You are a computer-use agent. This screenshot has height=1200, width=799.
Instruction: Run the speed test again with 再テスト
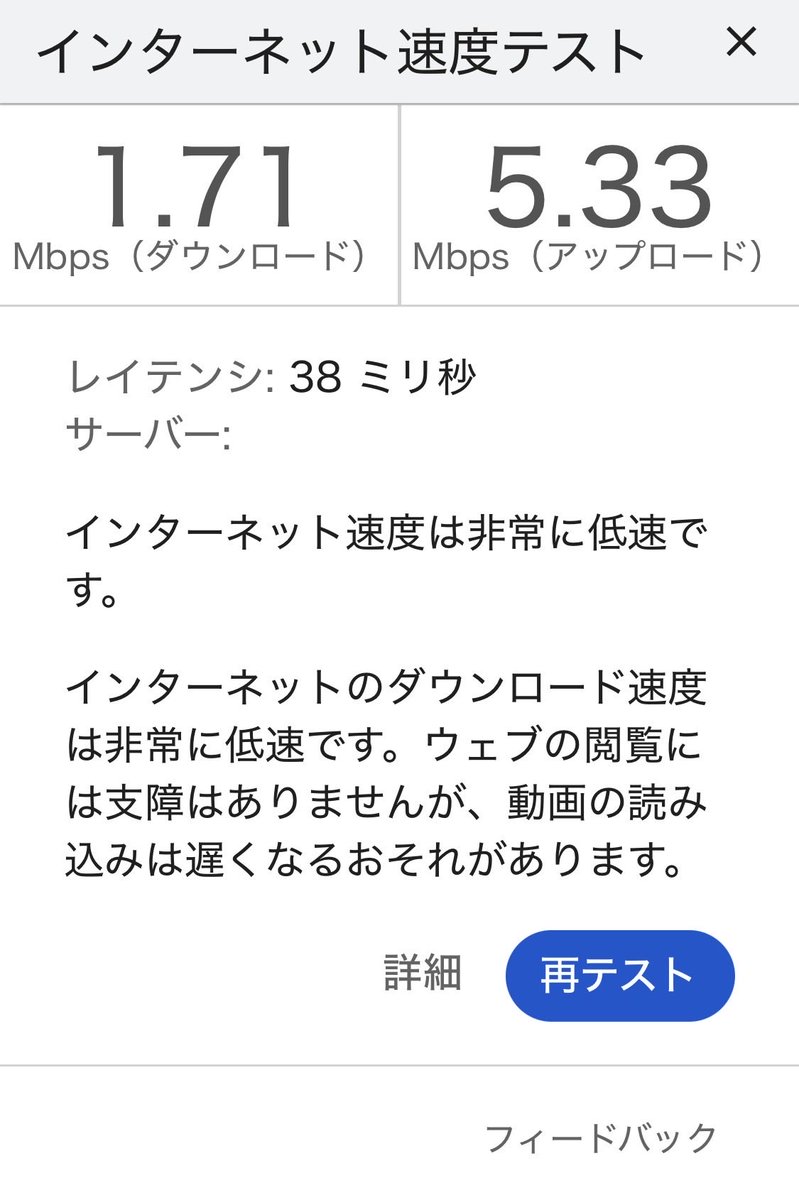620,975
